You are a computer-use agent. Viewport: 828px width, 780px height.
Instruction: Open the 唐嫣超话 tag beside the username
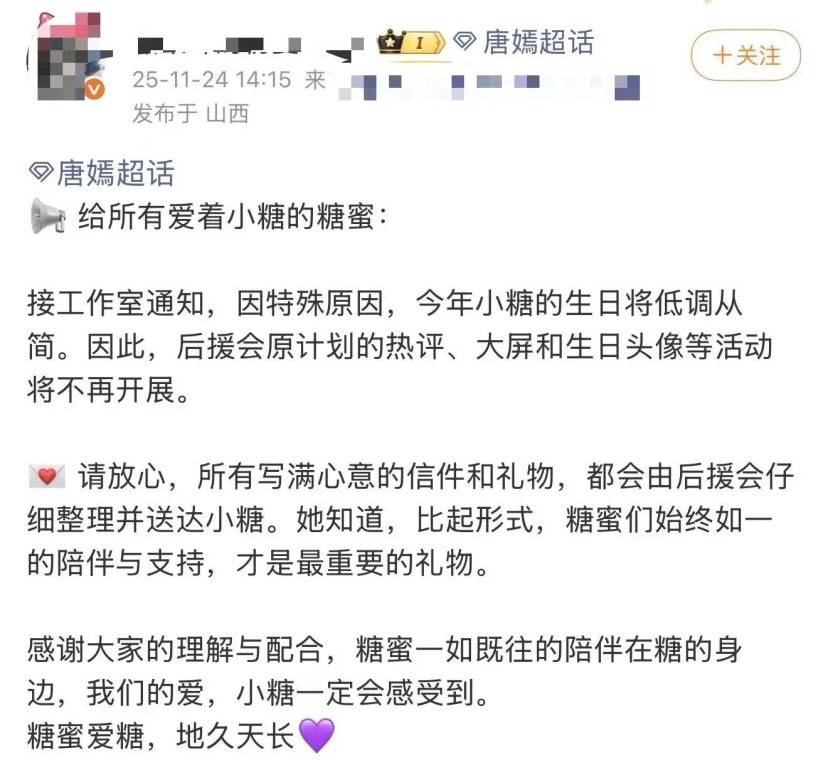[525, 42]
